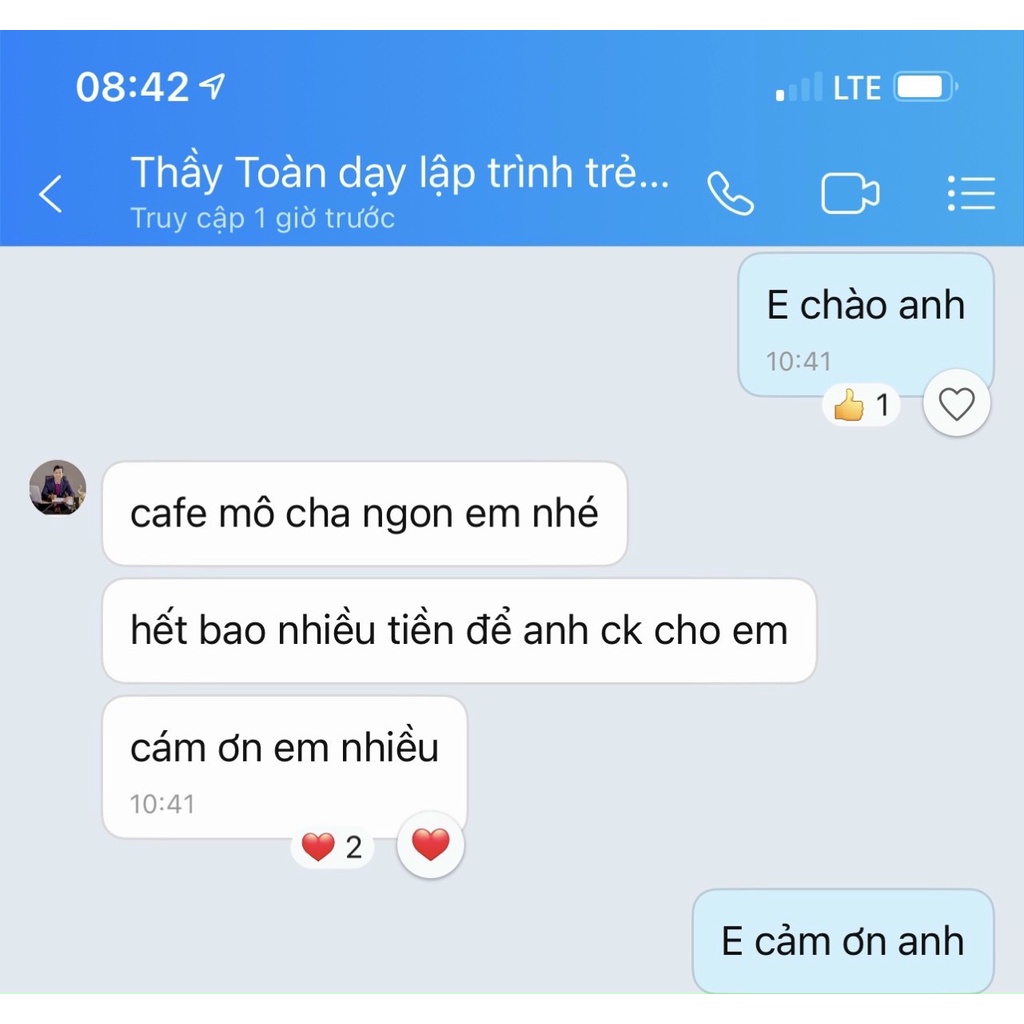Start a video call with Thầy Toàn
The height and width of the screenshot is (1024, 1024).
pos(850,193)
